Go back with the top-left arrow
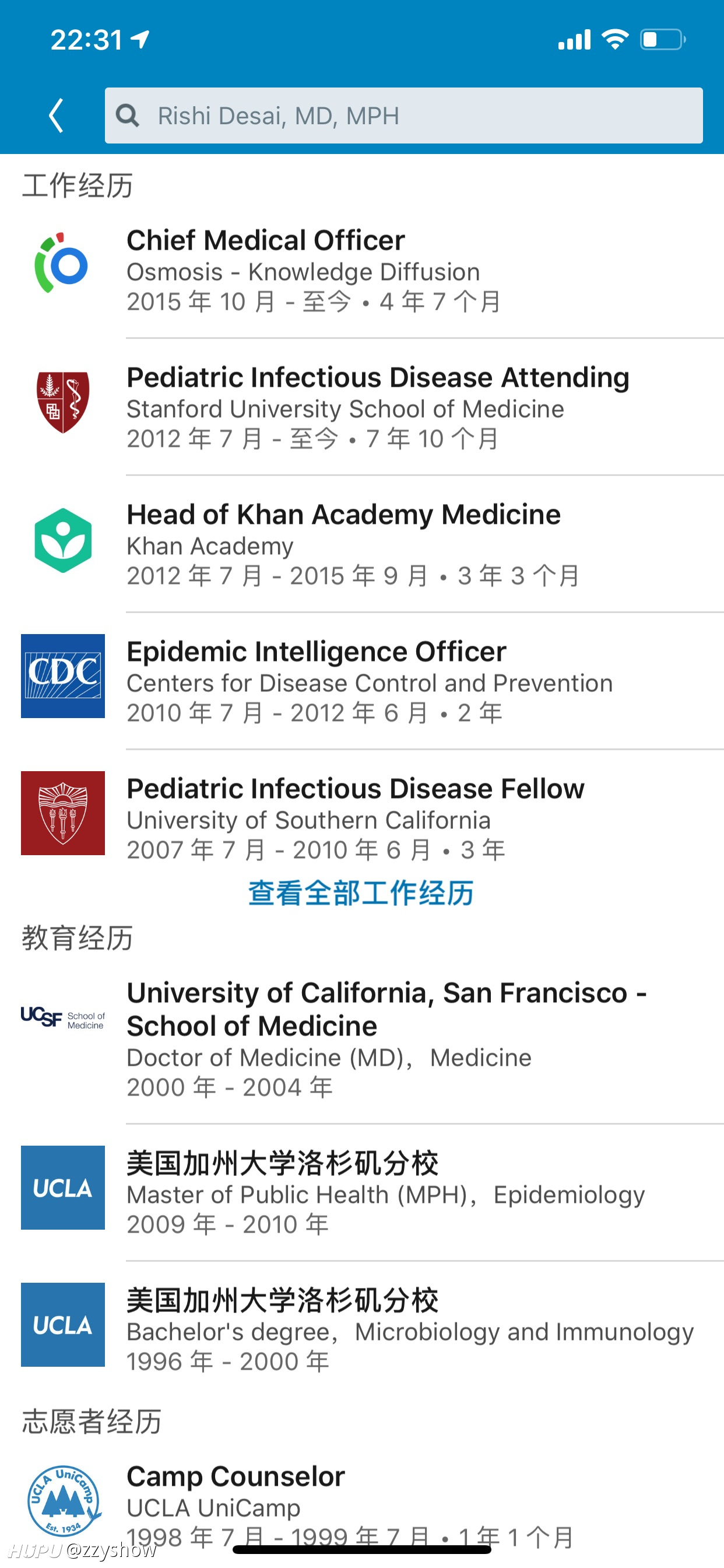The image size is (724, 1568). (56, 116)
